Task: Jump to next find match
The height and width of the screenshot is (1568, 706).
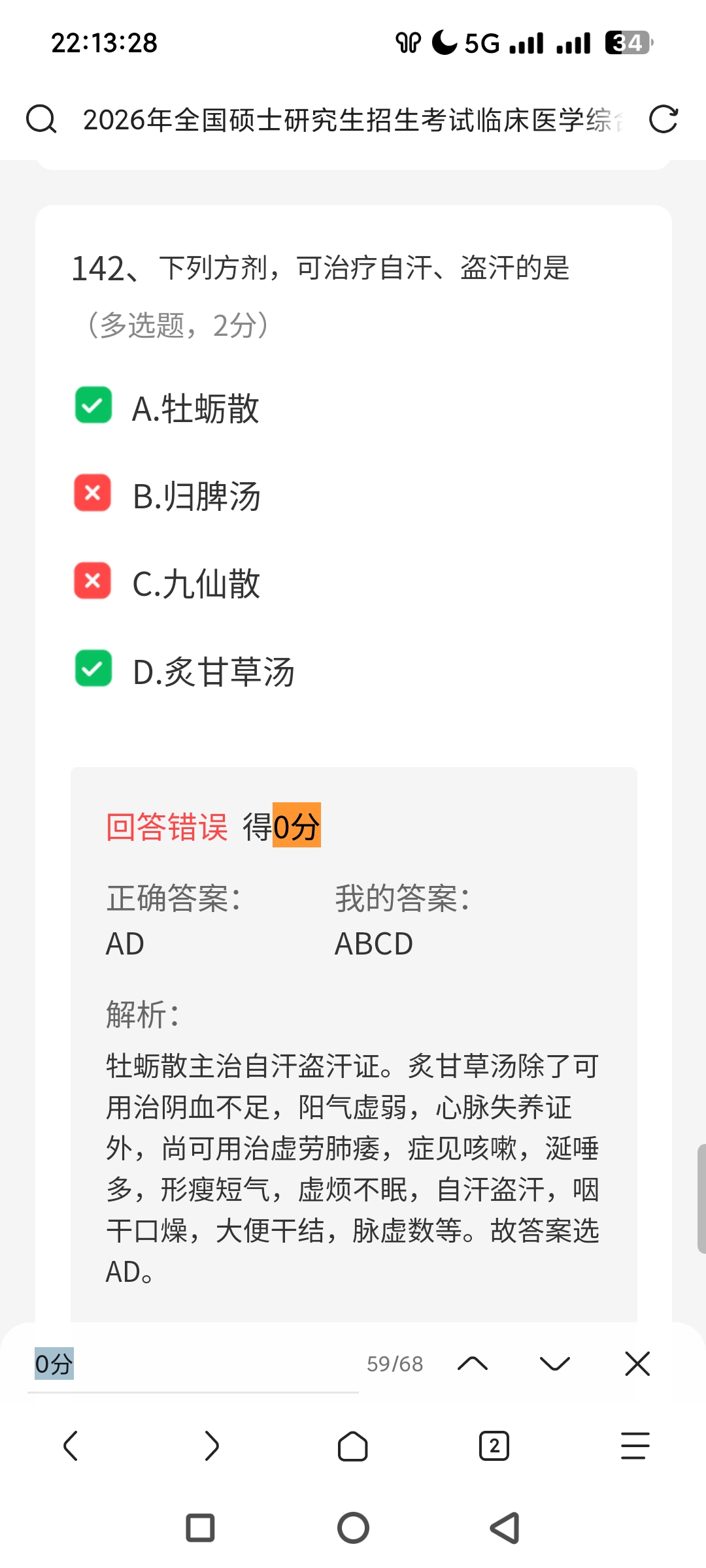Action: 554,1364
